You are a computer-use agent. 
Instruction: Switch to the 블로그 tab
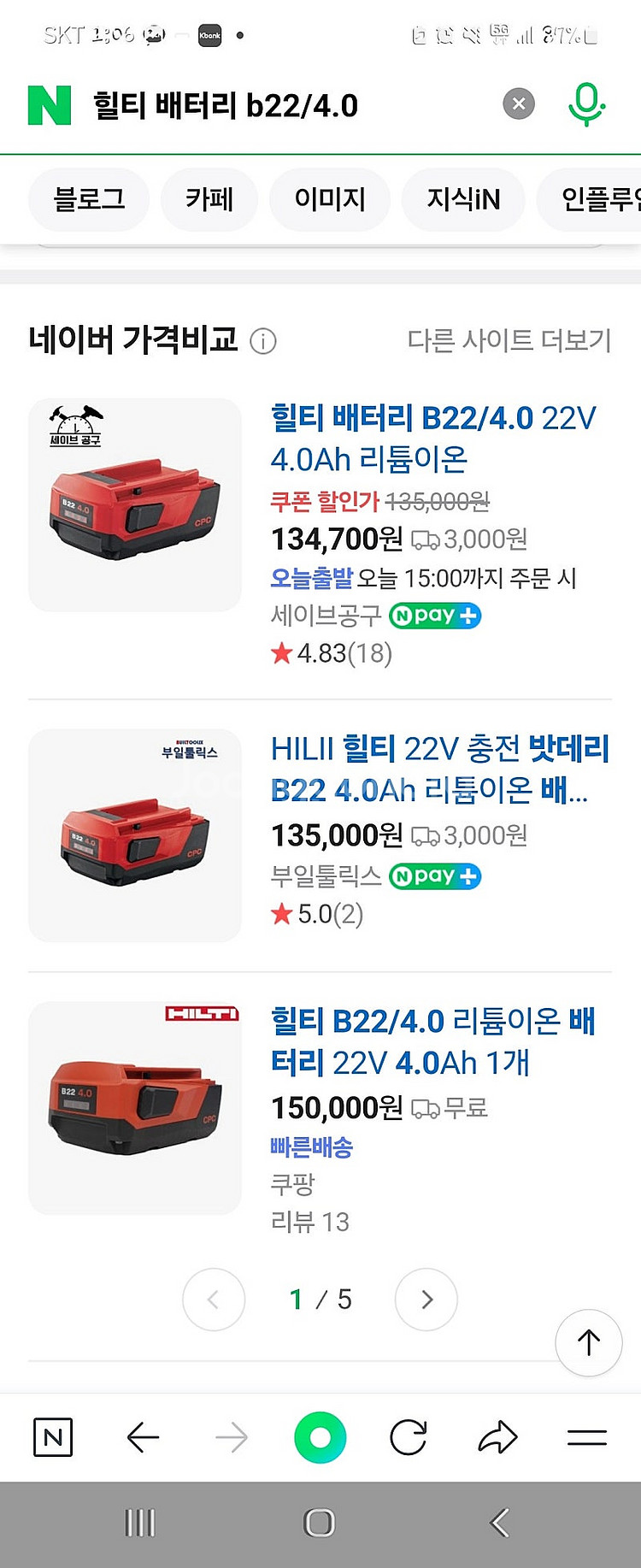tap(88, 199)
